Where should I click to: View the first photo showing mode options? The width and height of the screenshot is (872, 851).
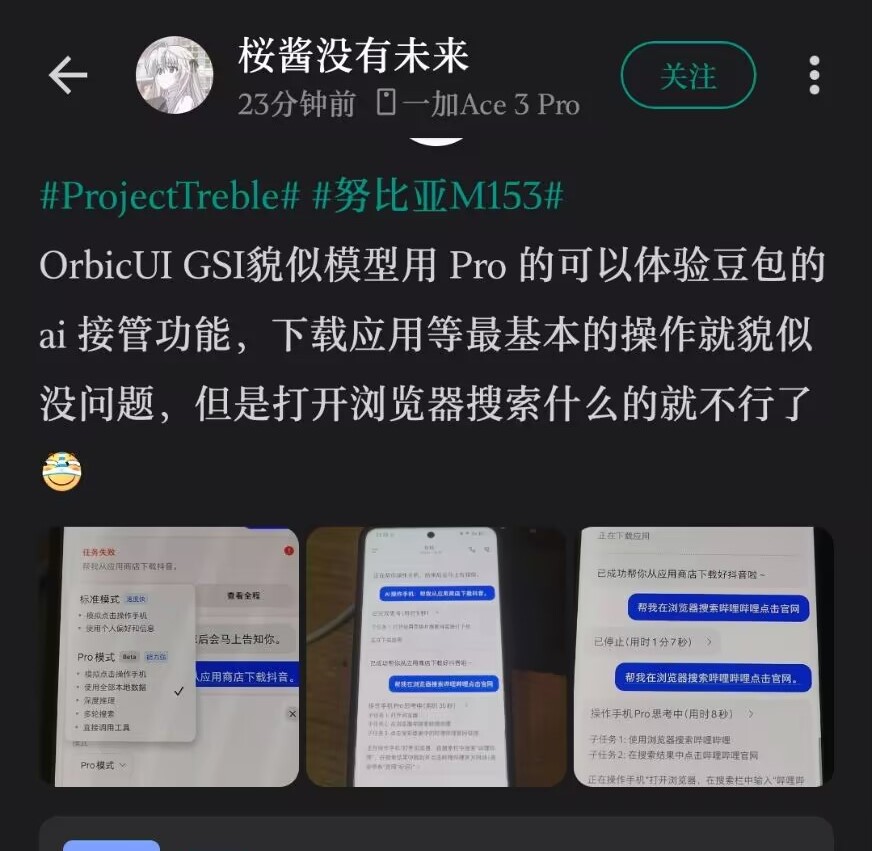[169, 656]
